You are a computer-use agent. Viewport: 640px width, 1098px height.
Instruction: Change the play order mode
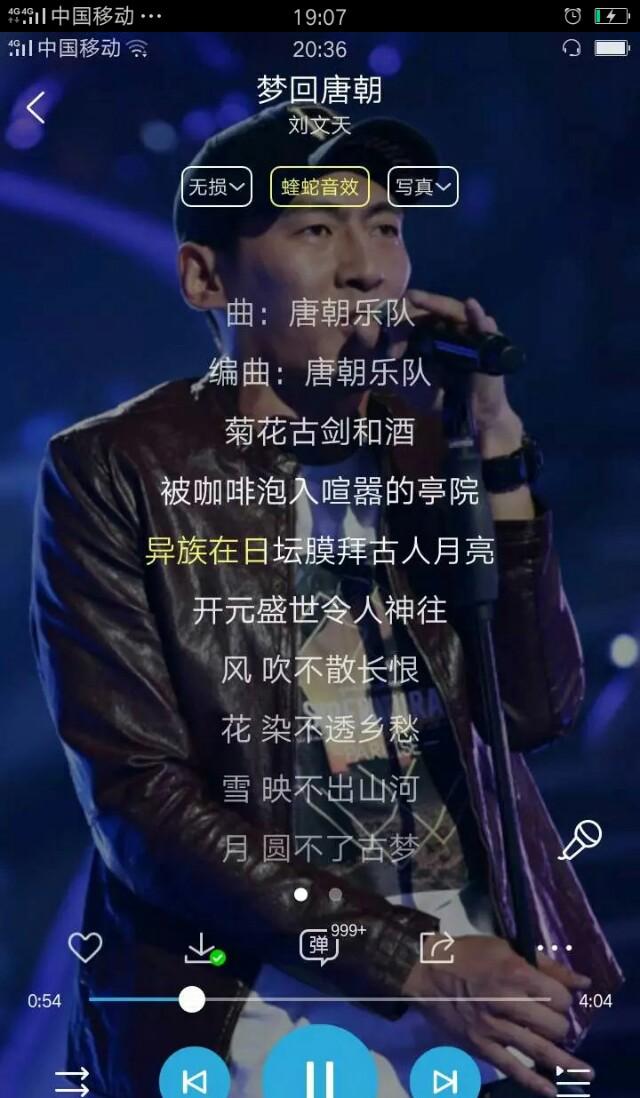pyautogui.click(x=72, y=1080)
